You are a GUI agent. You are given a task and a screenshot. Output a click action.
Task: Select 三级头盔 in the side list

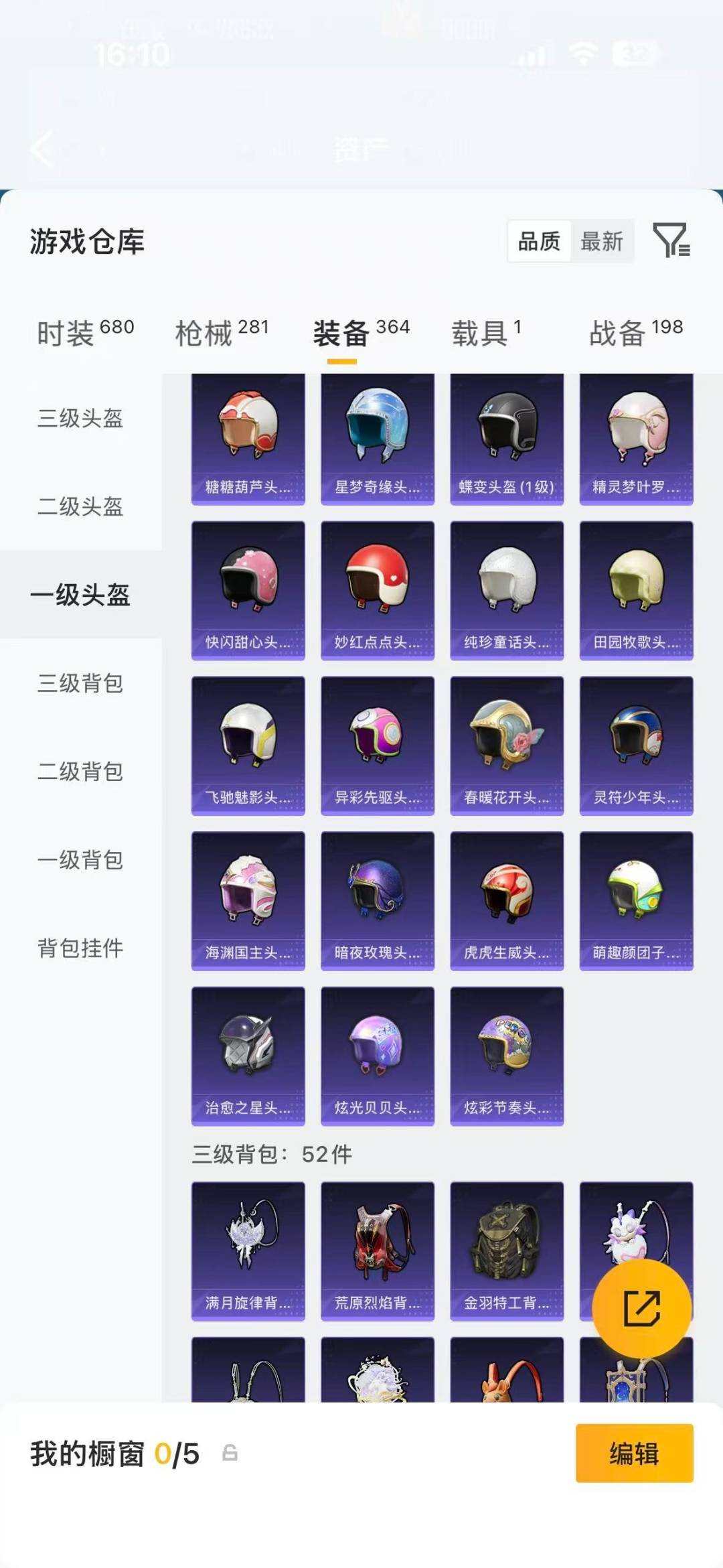click(x=80, y=419)
